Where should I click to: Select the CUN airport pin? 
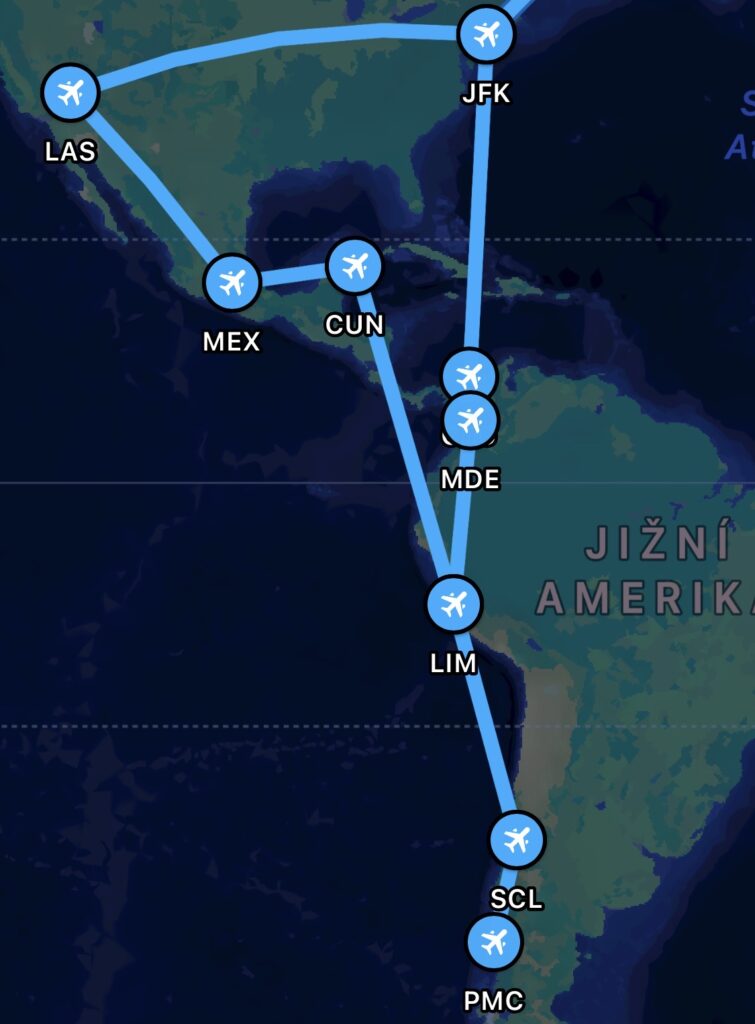354,266
